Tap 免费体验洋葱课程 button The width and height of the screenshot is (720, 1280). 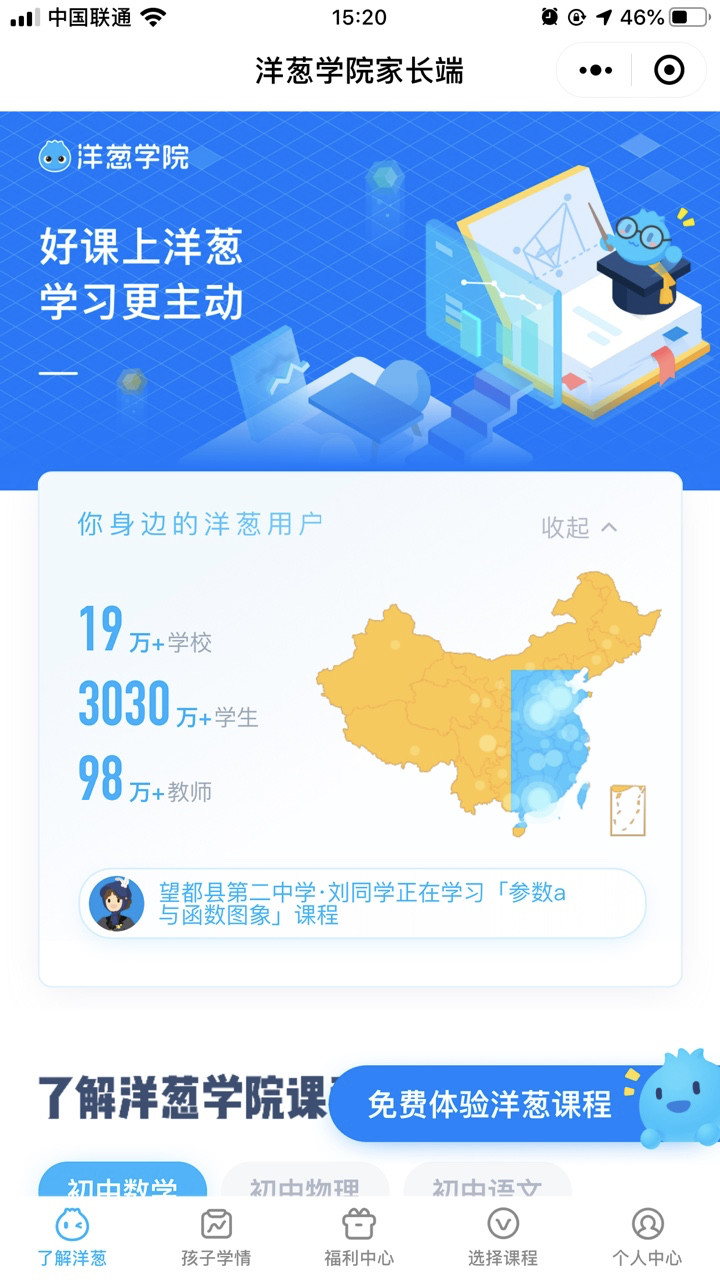click(x=489, y=1104)
